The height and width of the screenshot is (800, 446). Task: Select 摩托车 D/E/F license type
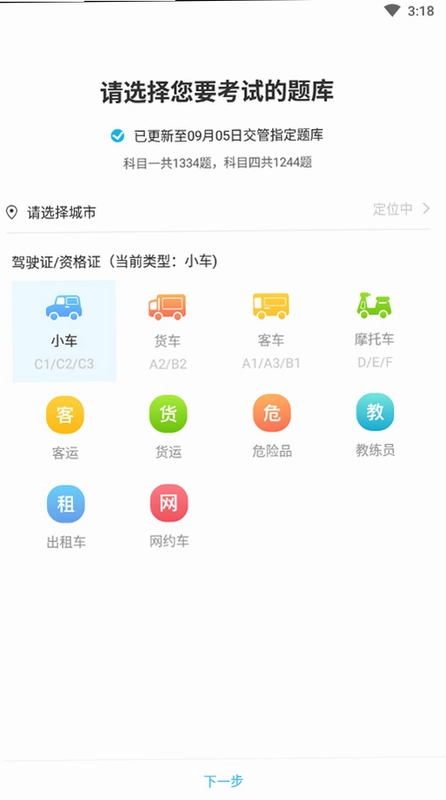[x=375, y=331]
